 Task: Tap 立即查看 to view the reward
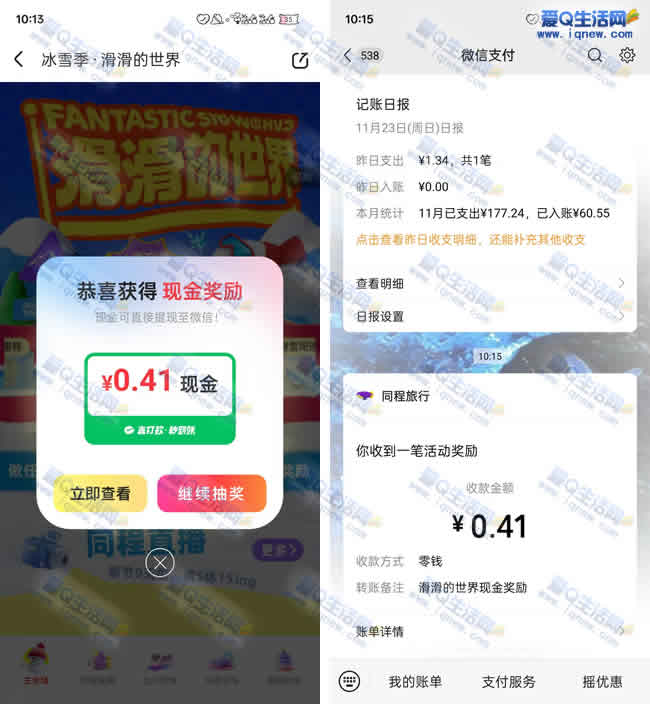coord(100,494)
